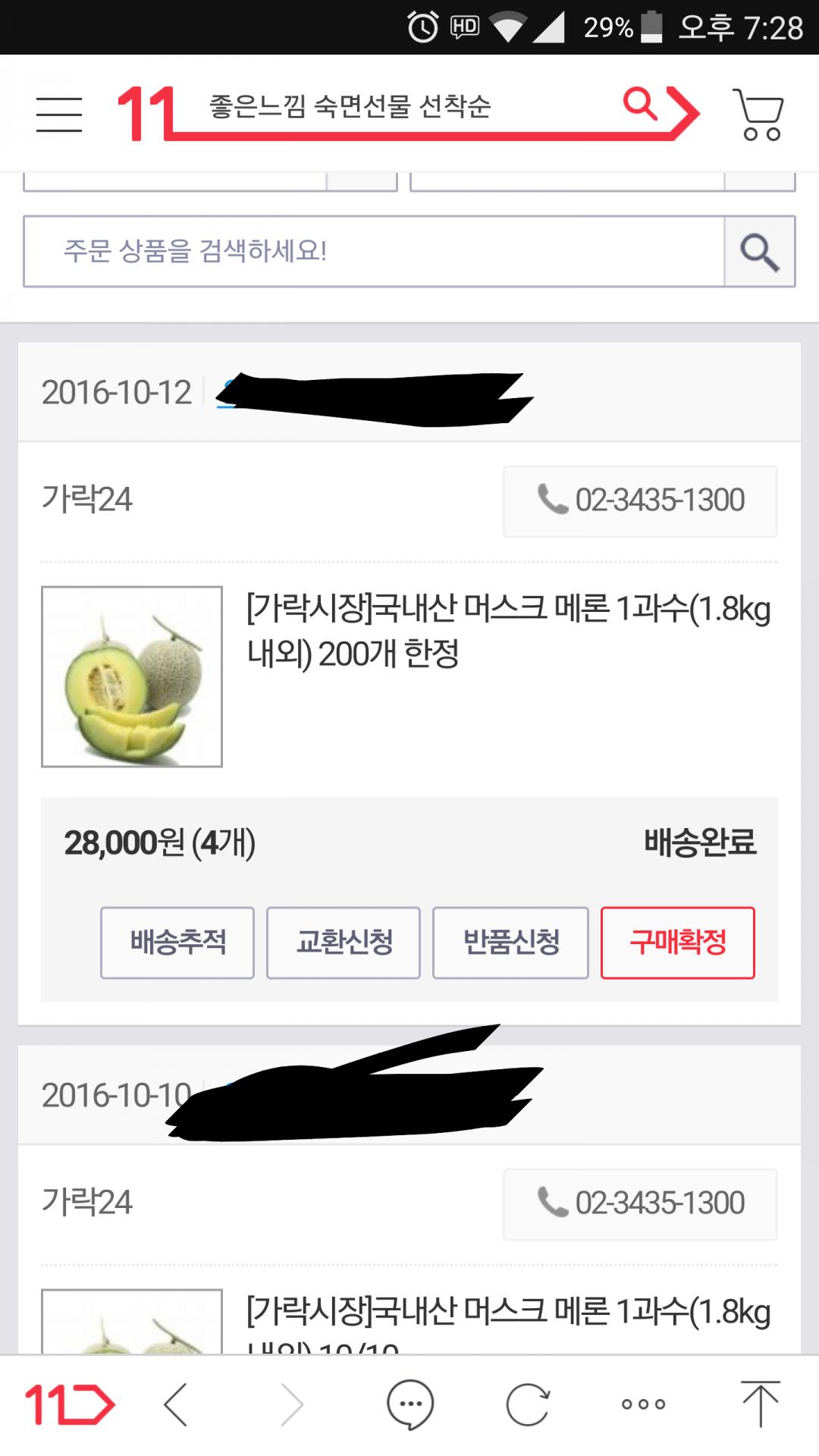The width and height of the screenshot is (819, 1456).
Task: Go back with bottom left arrow
Action: [x=176, y=1404]
